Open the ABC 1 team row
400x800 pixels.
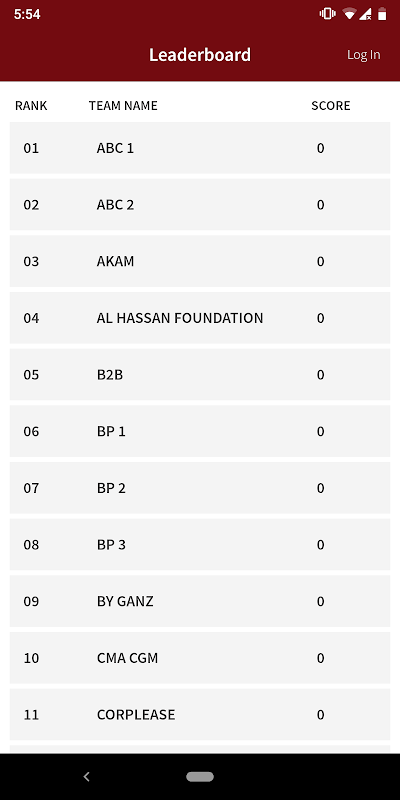tap(200, 148)
